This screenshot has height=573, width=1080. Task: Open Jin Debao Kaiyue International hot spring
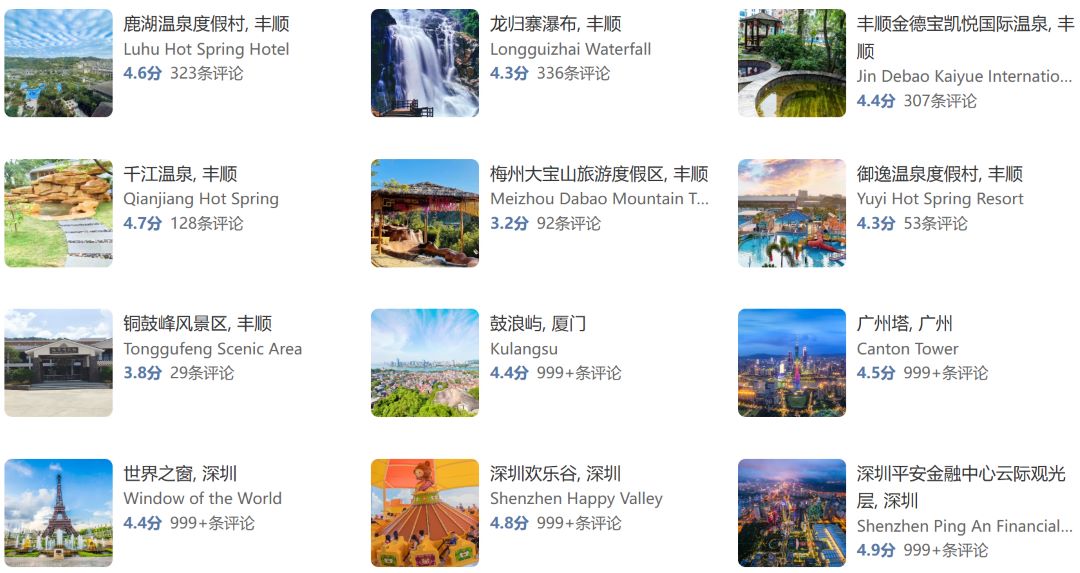click(963, 76)
